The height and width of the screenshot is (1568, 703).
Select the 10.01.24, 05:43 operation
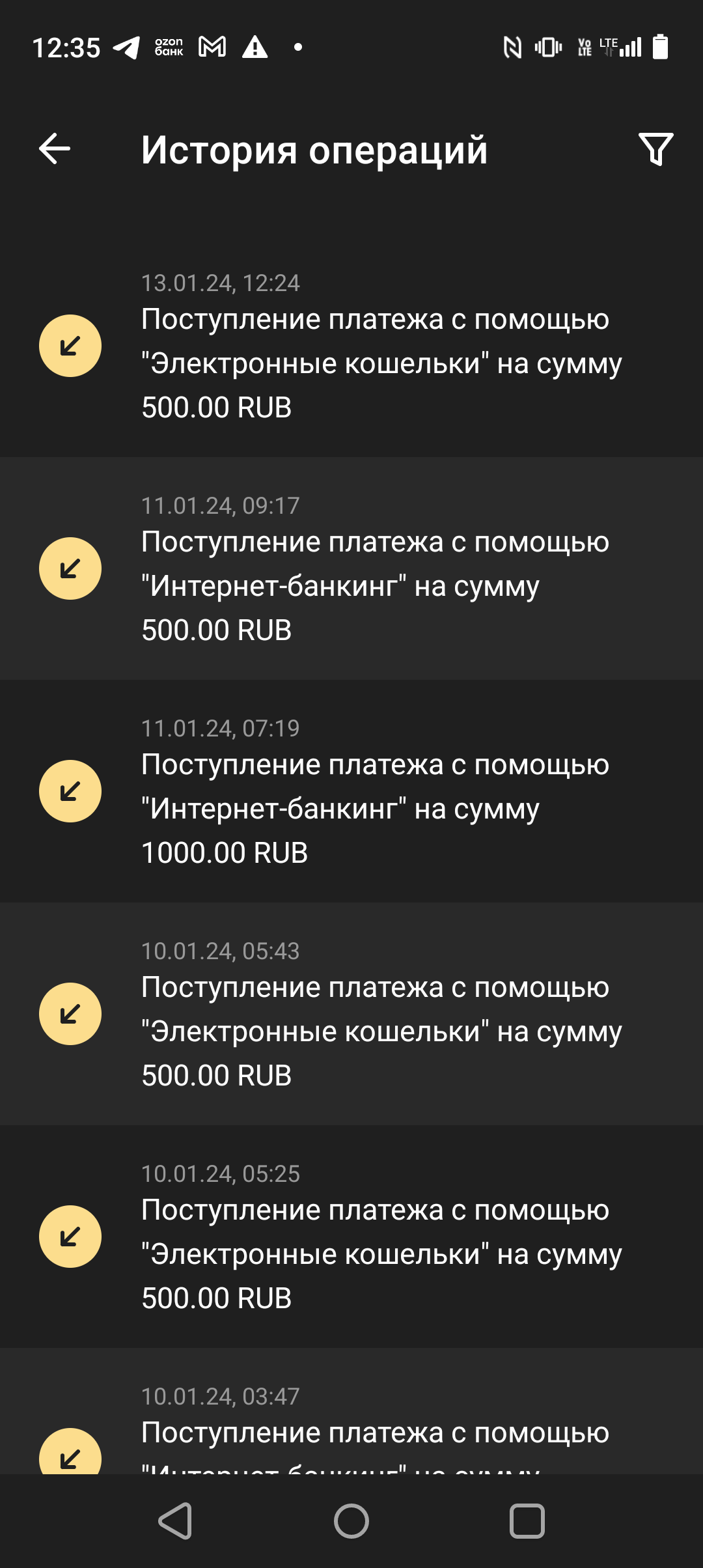(351, 1015)
